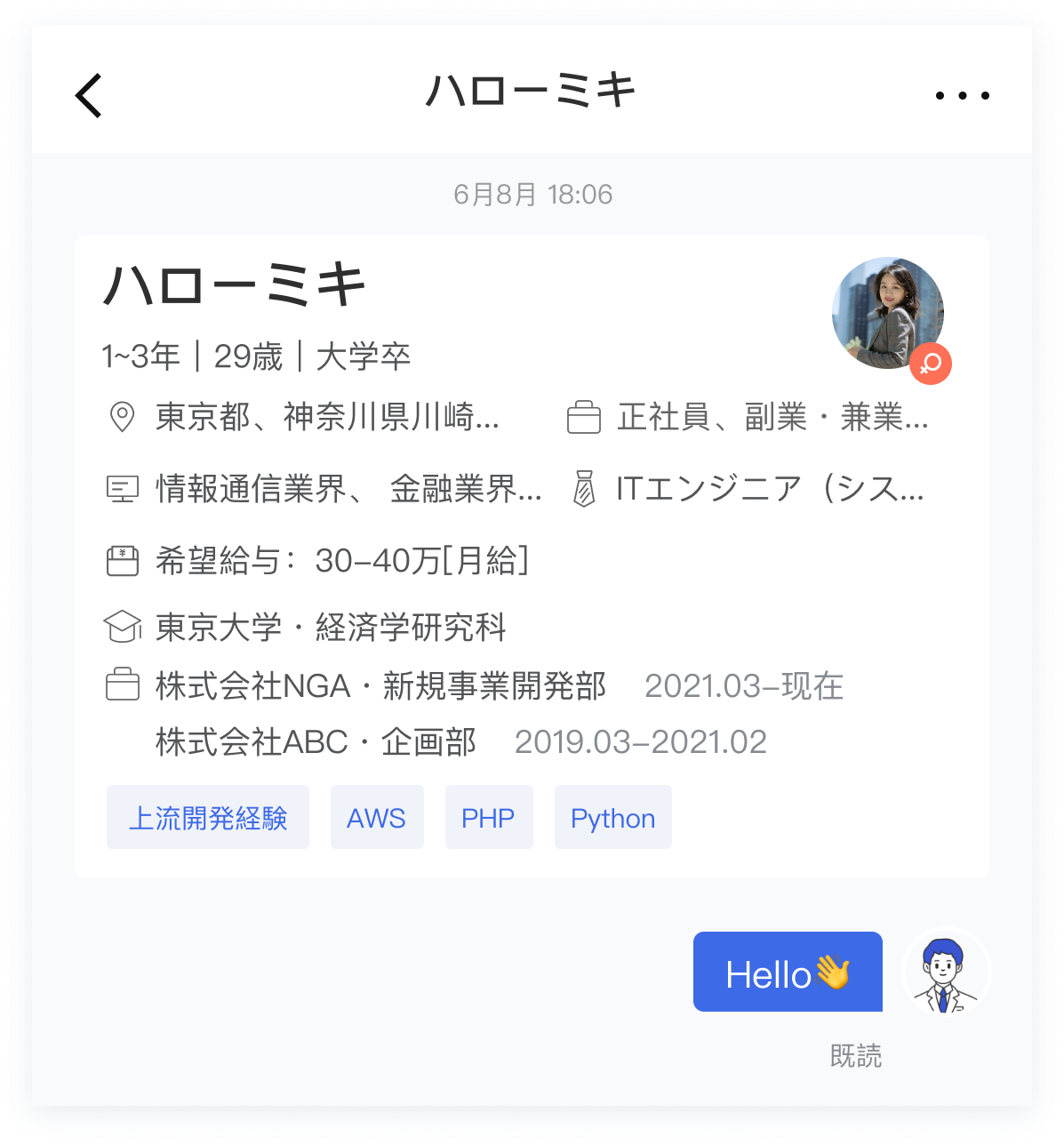Go back from the ハローミキ chat
1064x1145 pixels.
(89, 95)
